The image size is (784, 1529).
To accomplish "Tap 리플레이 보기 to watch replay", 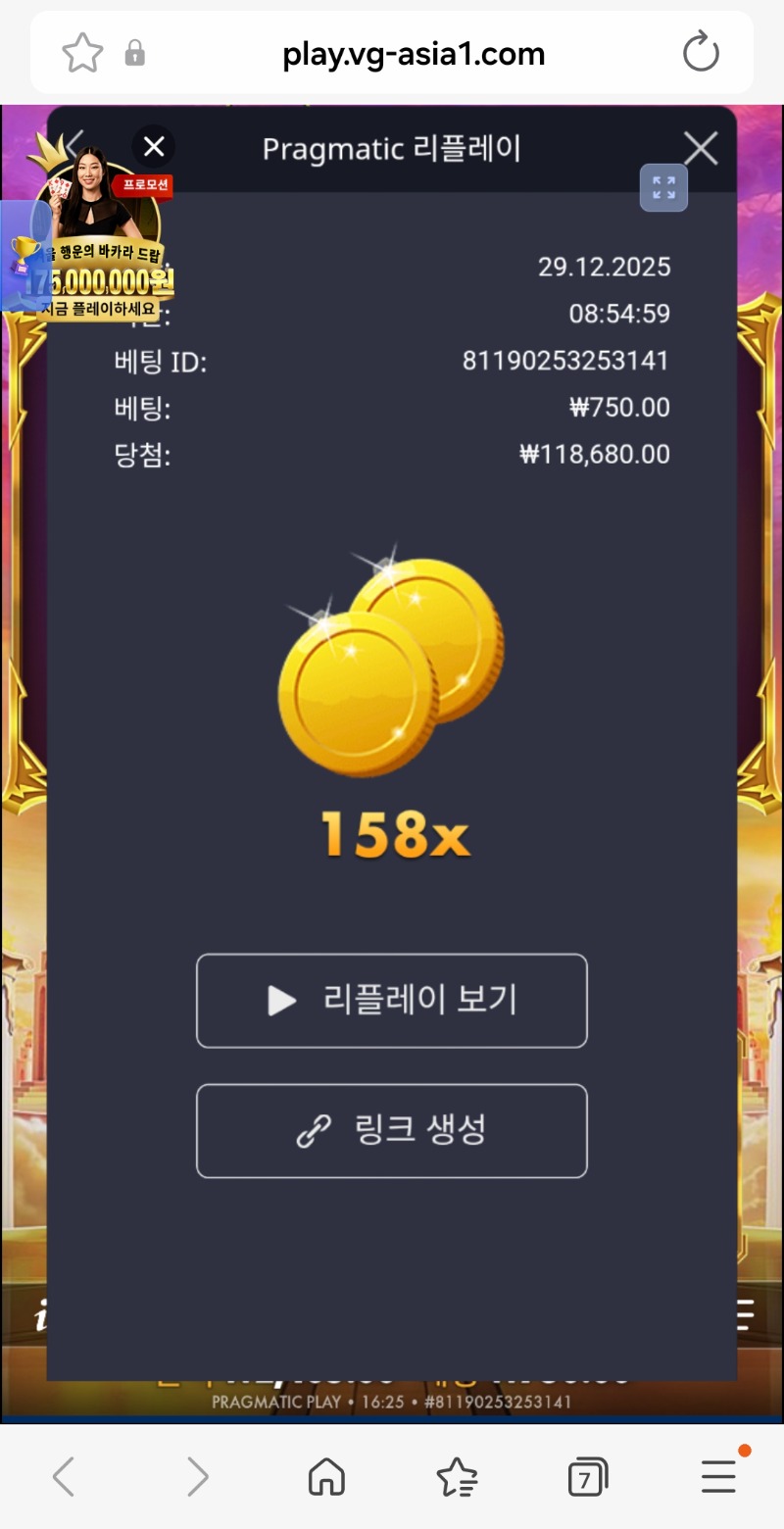I will coord(392,1001).
